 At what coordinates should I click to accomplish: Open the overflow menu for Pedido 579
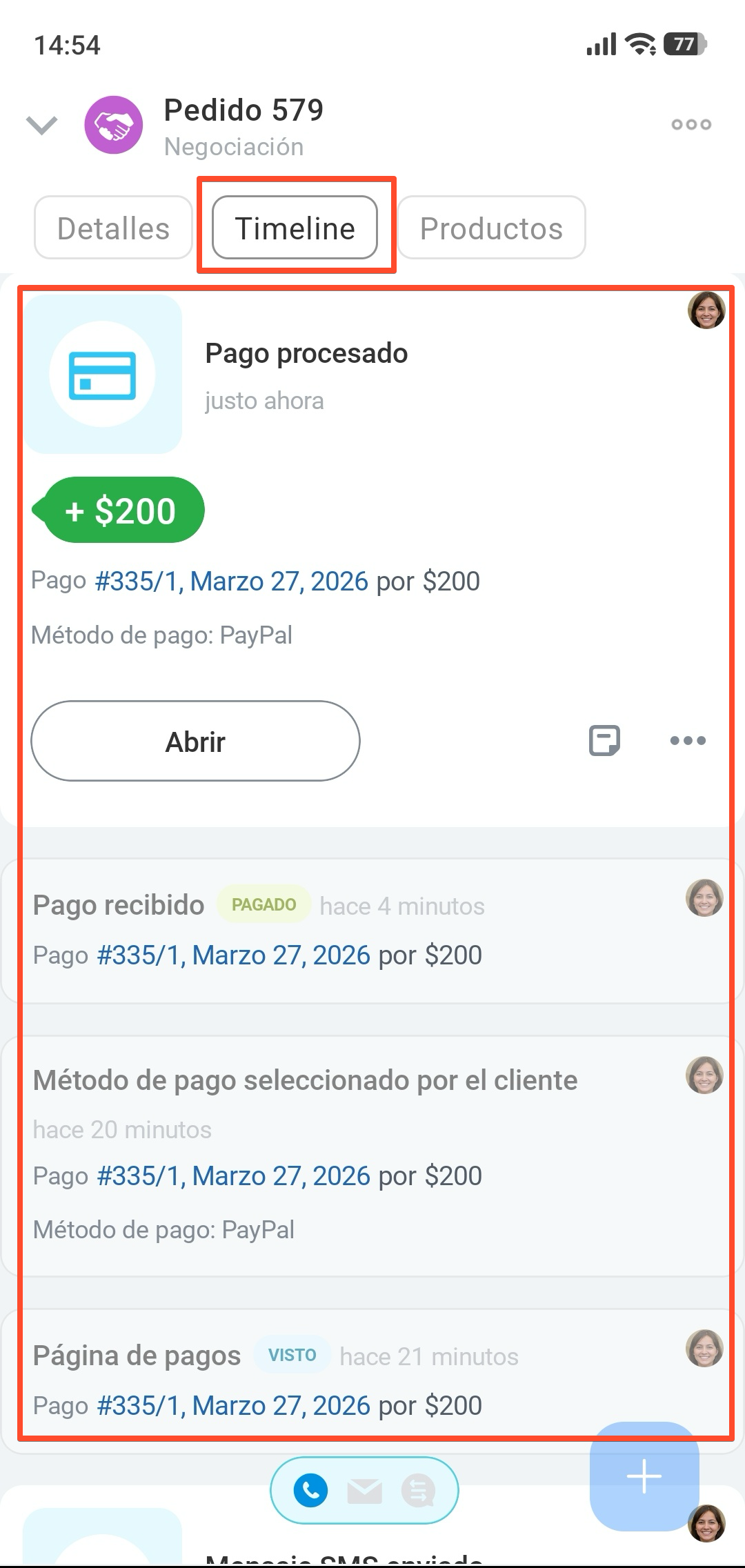[x=691, y=125]
